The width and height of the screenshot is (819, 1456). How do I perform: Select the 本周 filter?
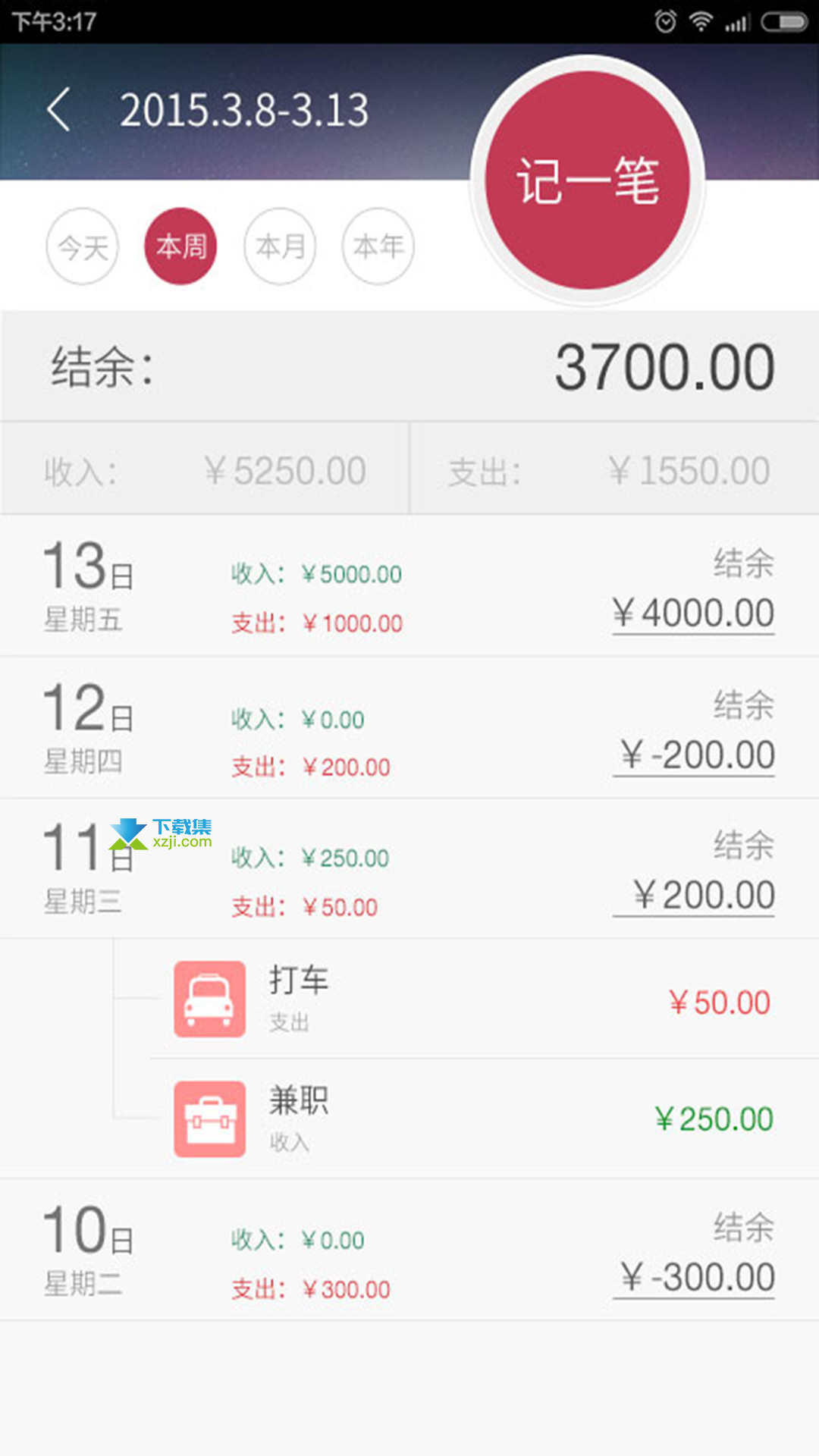180,246
